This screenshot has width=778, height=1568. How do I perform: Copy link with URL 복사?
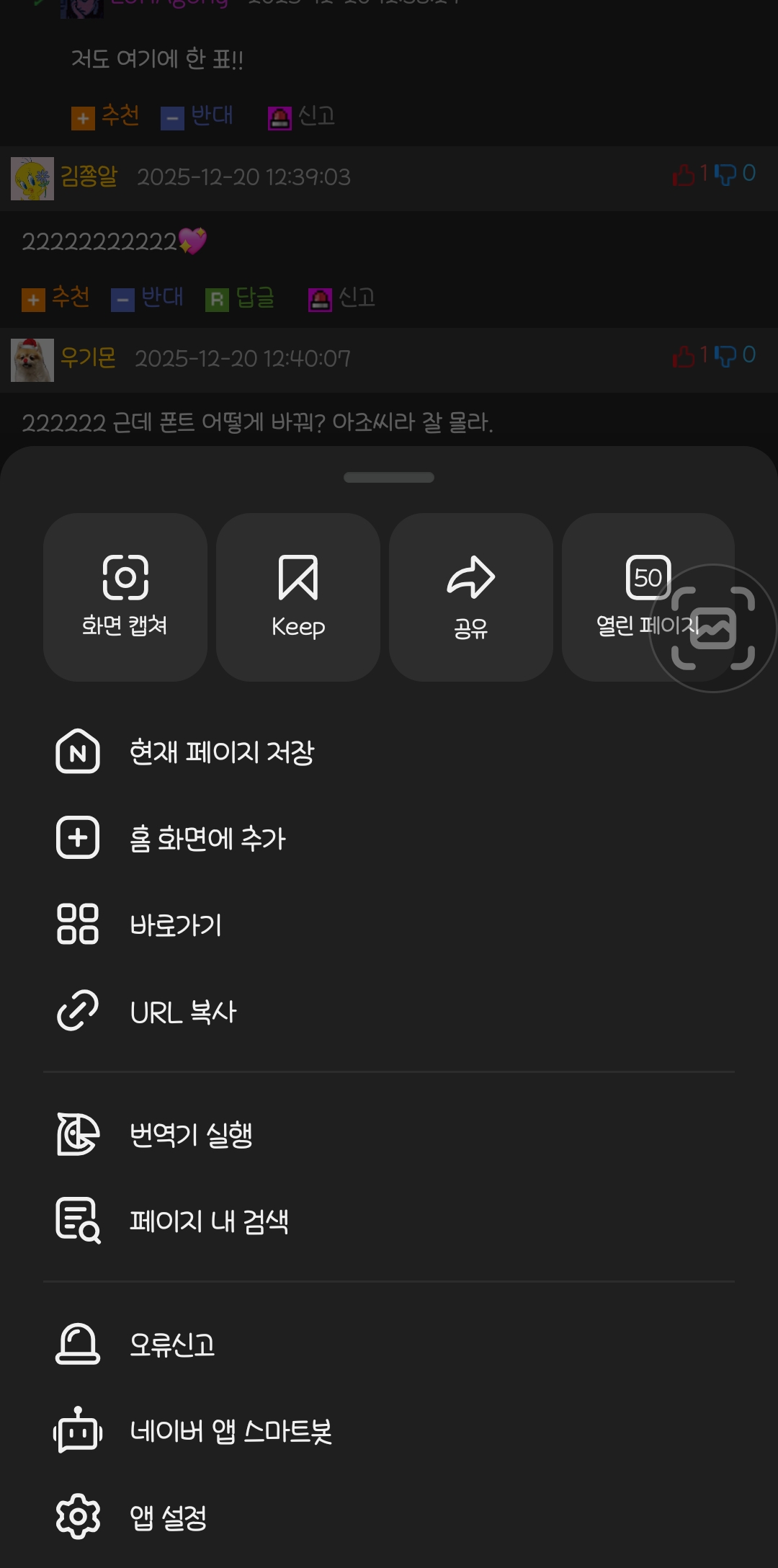pyautogui.click(x=183, y=1012)
